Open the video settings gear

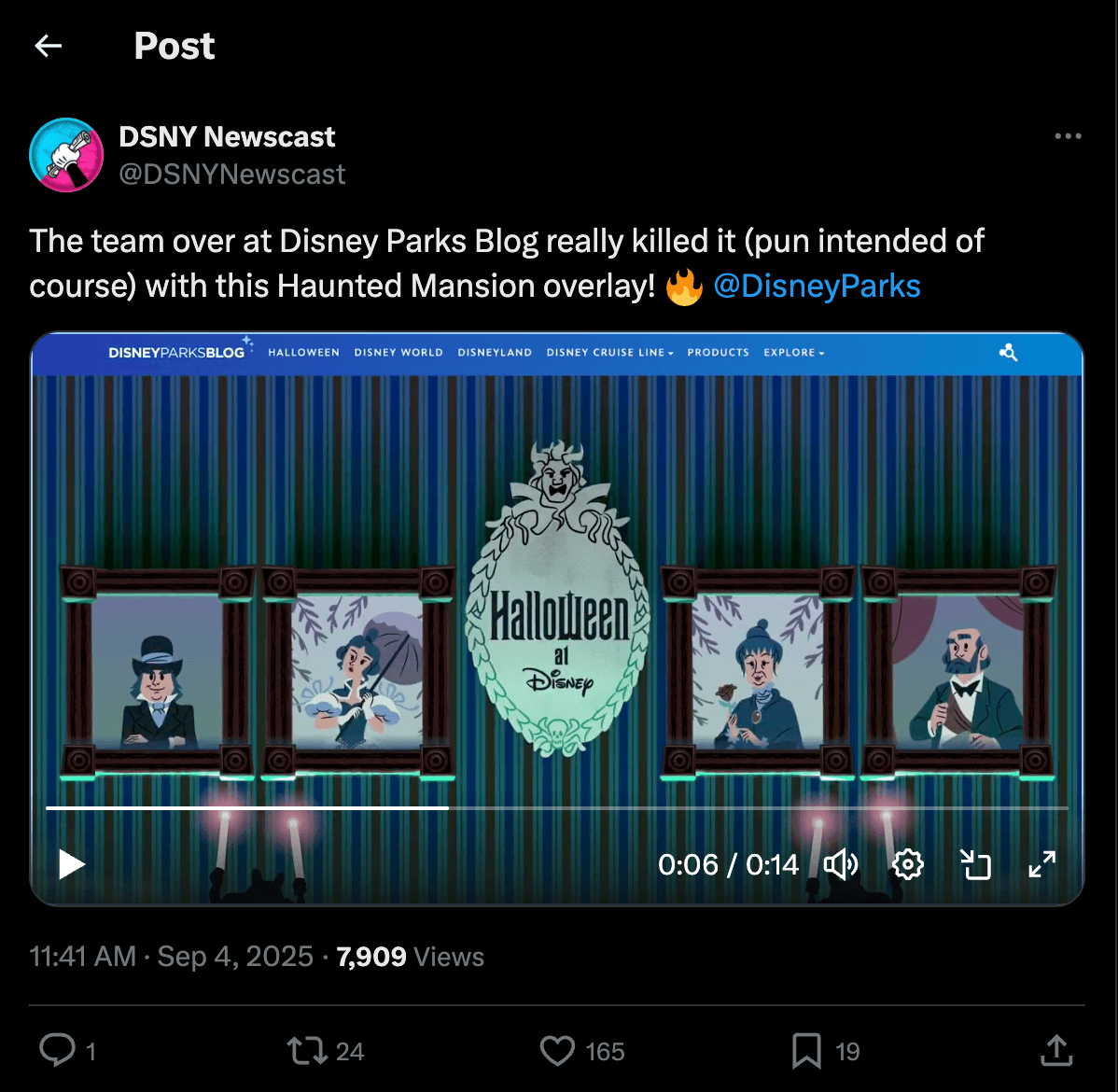coord(908,865)
